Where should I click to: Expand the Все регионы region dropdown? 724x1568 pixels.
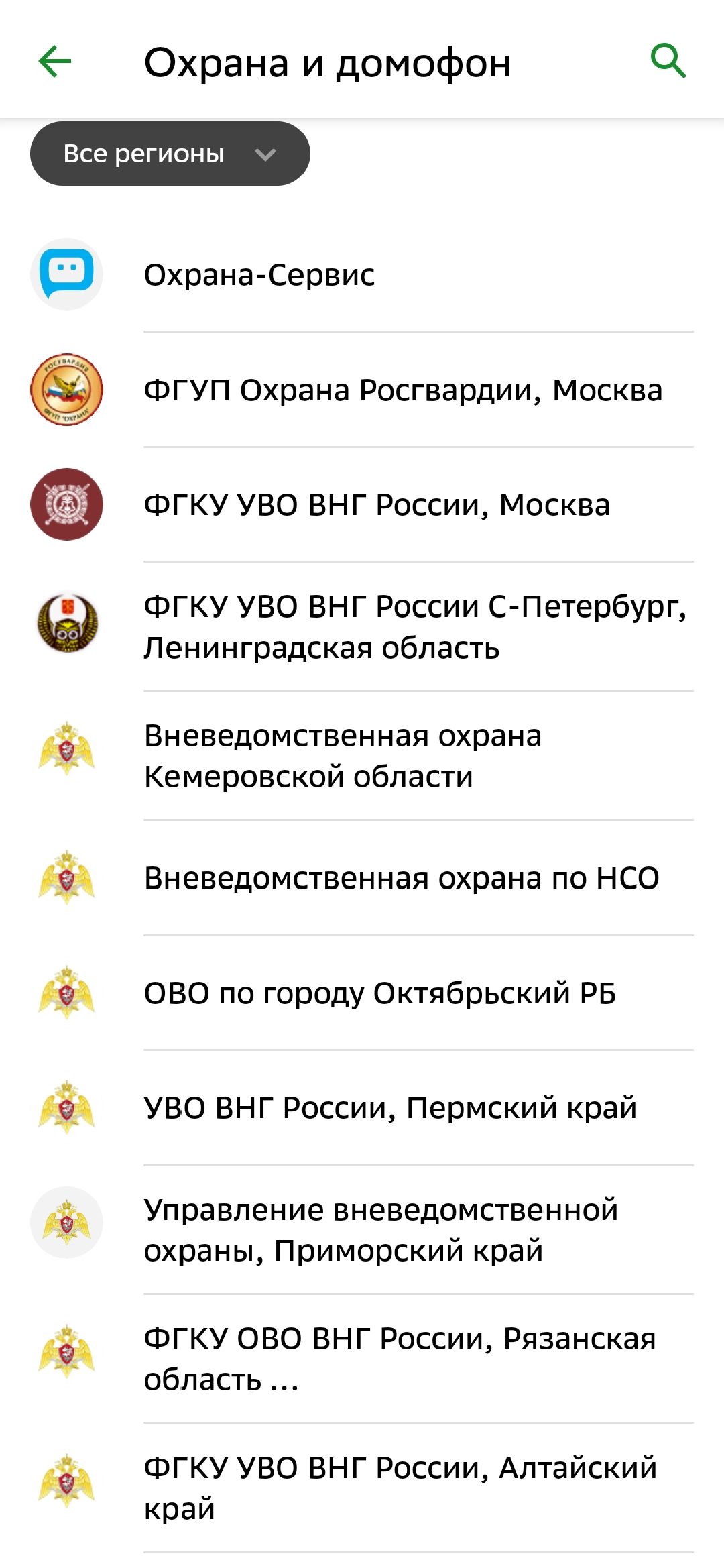click(170, 154)
